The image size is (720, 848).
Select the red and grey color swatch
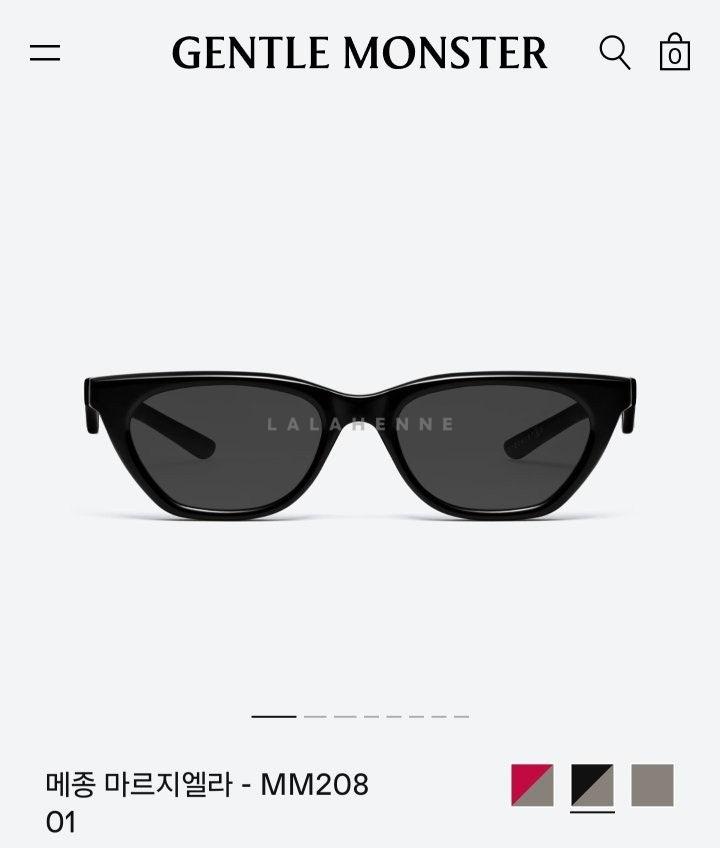tap(532, 785)
